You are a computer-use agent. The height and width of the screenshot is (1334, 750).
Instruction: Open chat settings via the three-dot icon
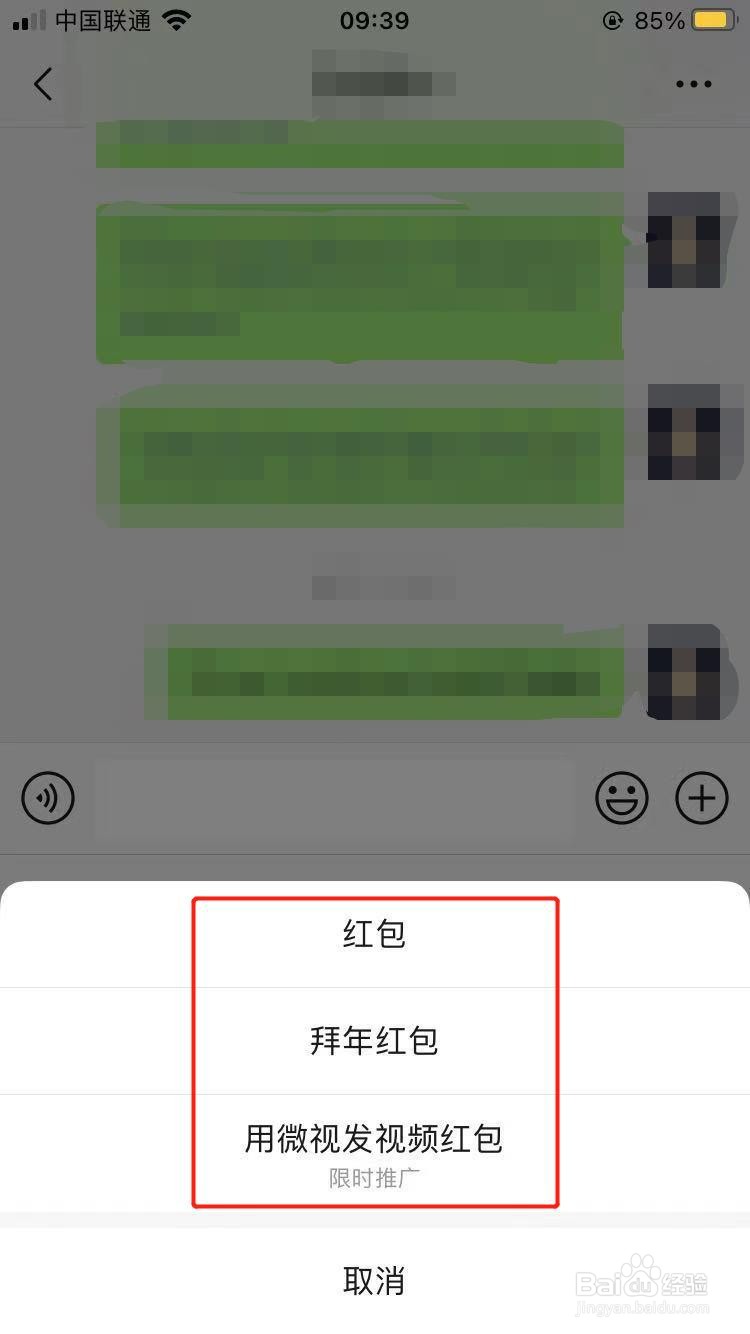pyautogui.click(x=692, y=84)
